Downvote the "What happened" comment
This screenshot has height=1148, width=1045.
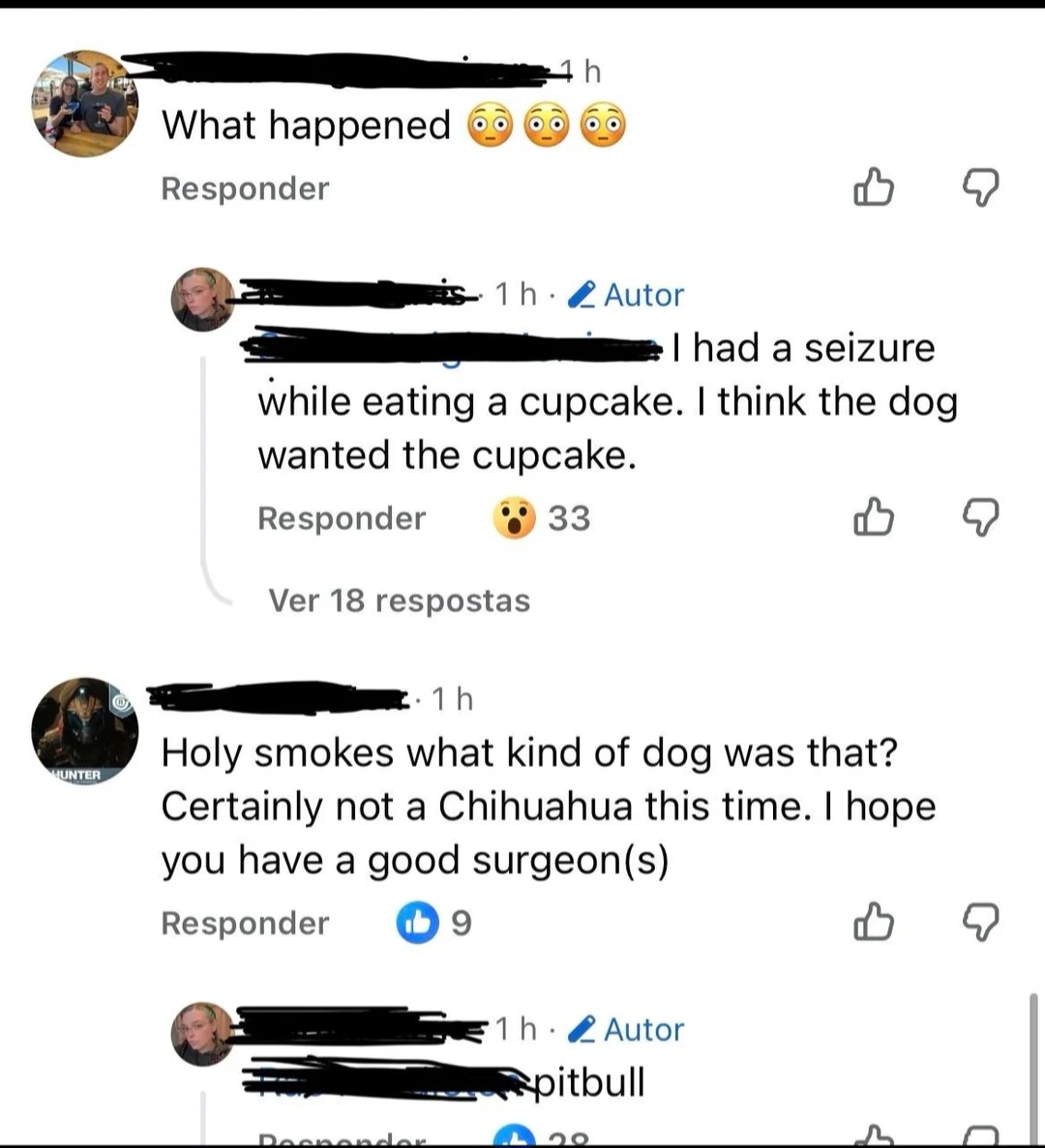pos(980,188)
